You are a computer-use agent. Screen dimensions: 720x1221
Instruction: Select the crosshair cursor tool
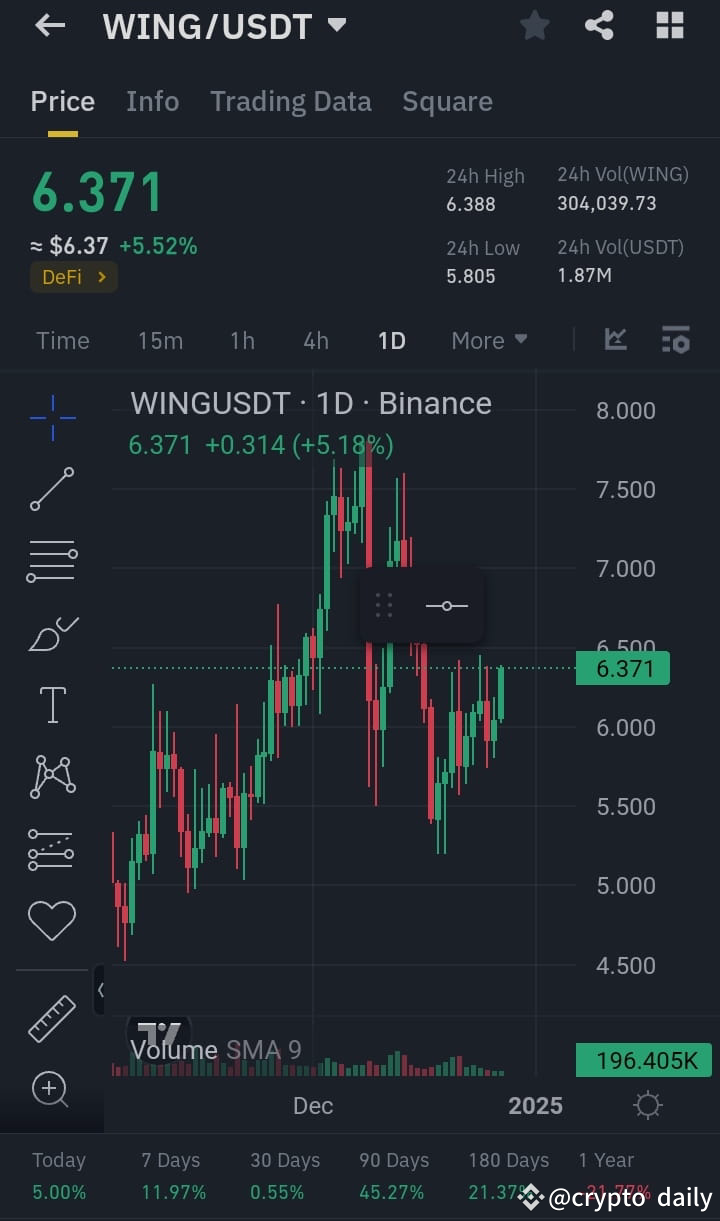point(51,418)
